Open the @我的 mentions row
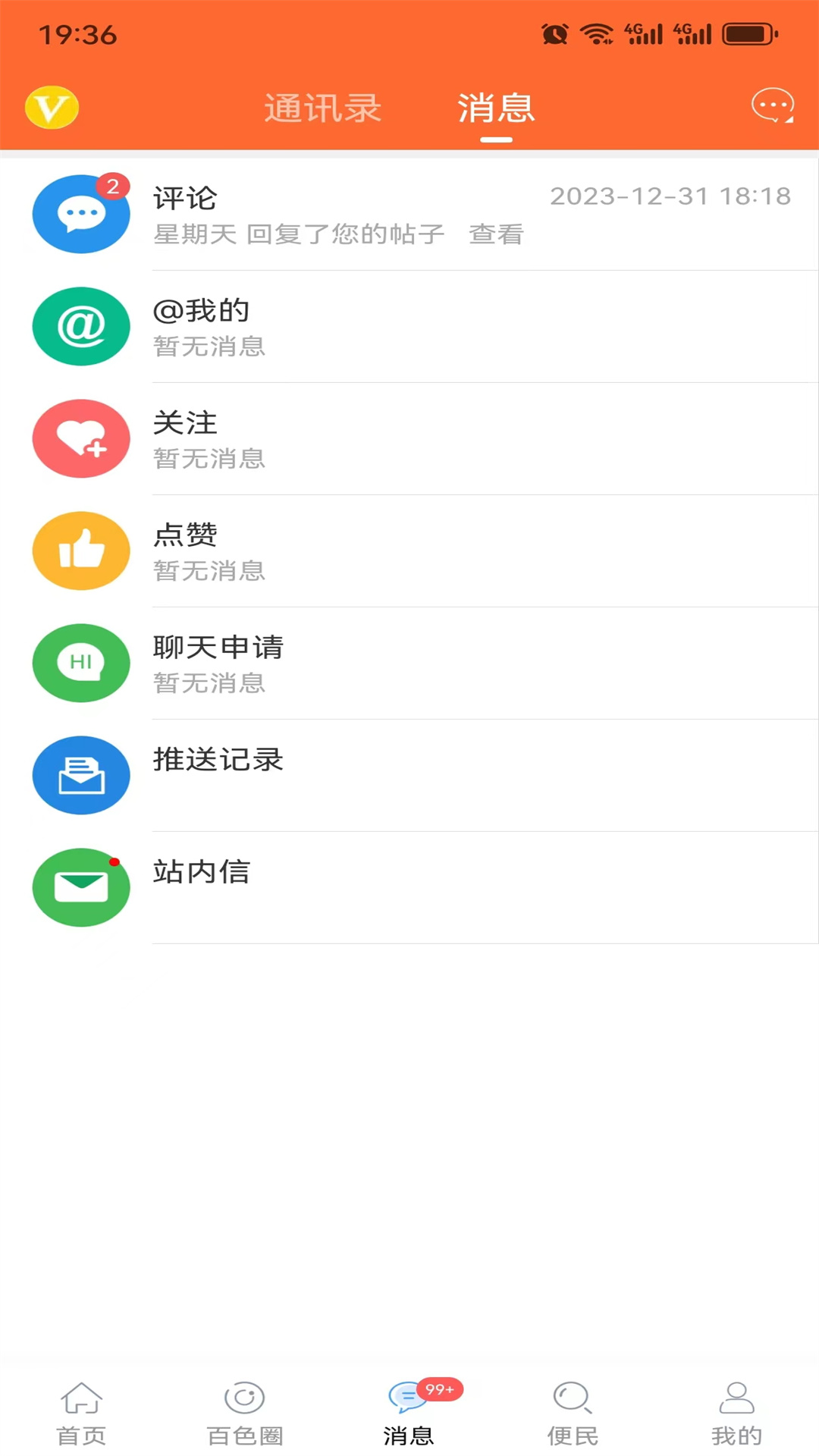This screenshot has height=1456, width=819. [409, 327]
